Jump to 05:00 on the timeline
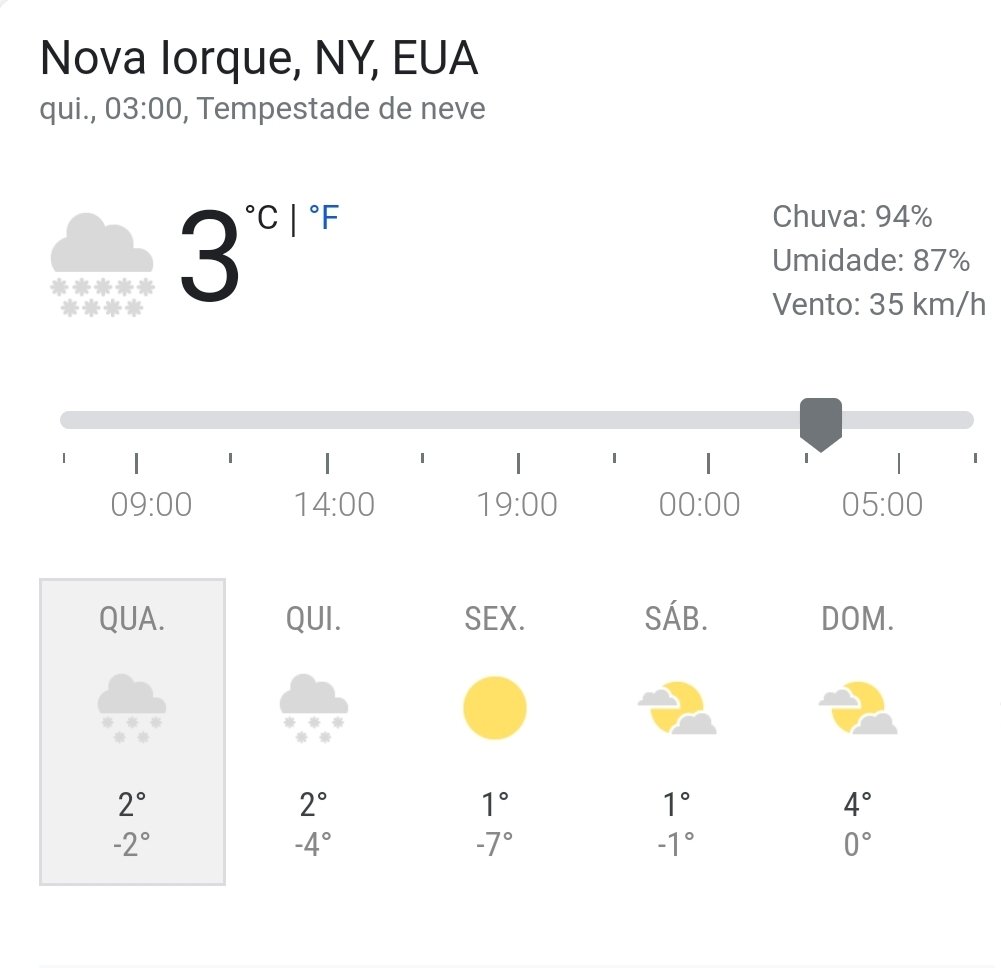The height and width of the screenshot is (968, 1001). pyautogui.click(x=882, y=504)
